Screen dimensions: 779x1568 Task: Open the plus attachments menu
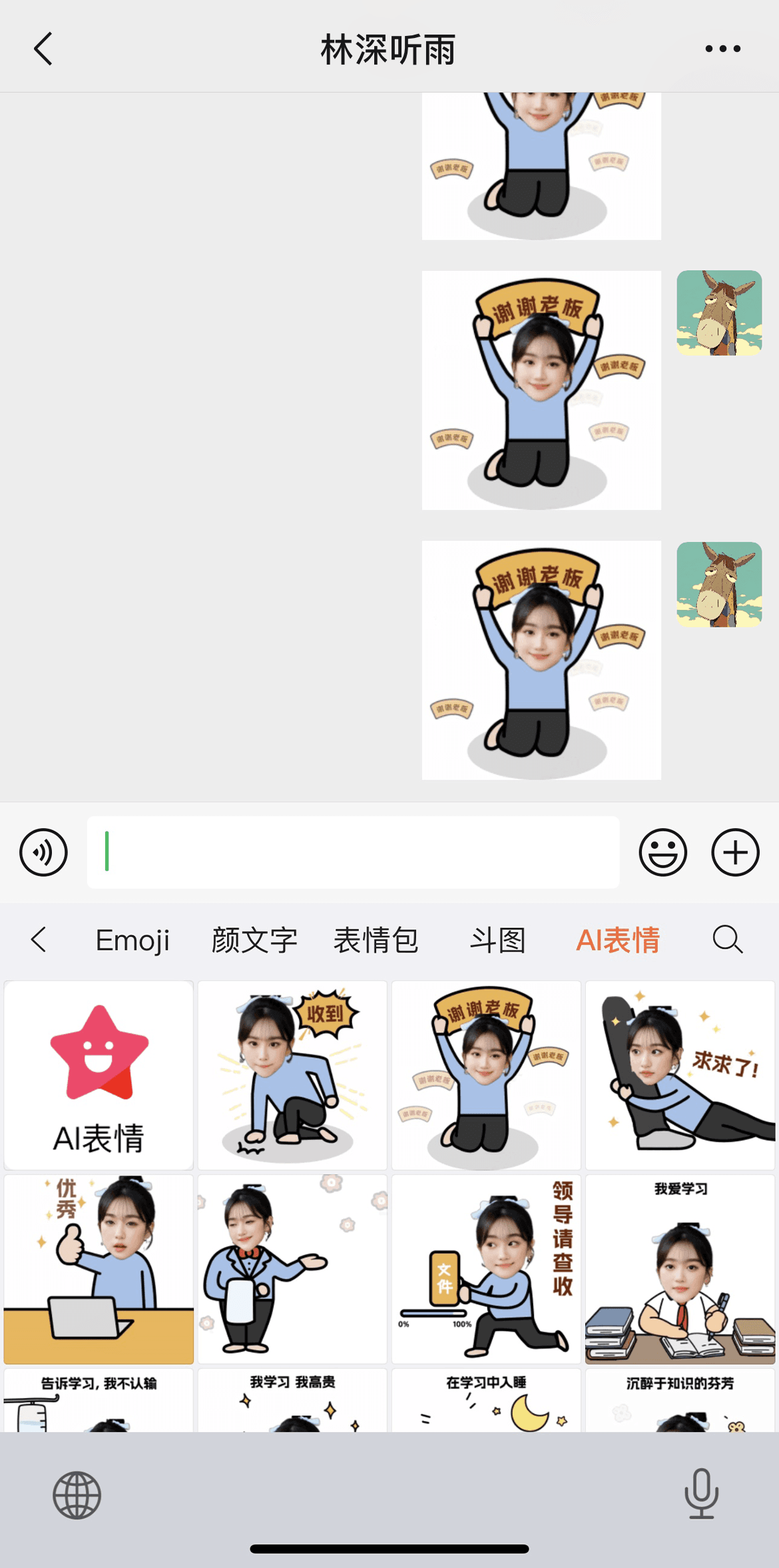tap(735, 852)
